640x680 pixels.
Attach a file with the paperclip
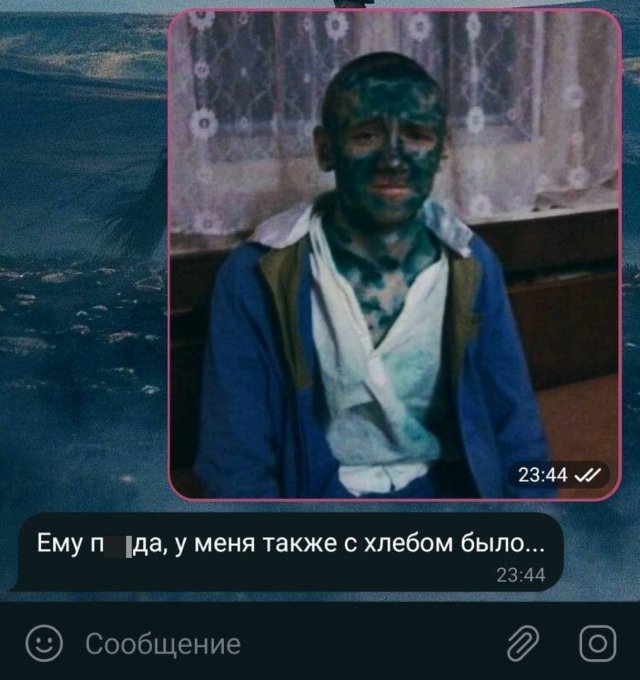click(x=523, y=643)
